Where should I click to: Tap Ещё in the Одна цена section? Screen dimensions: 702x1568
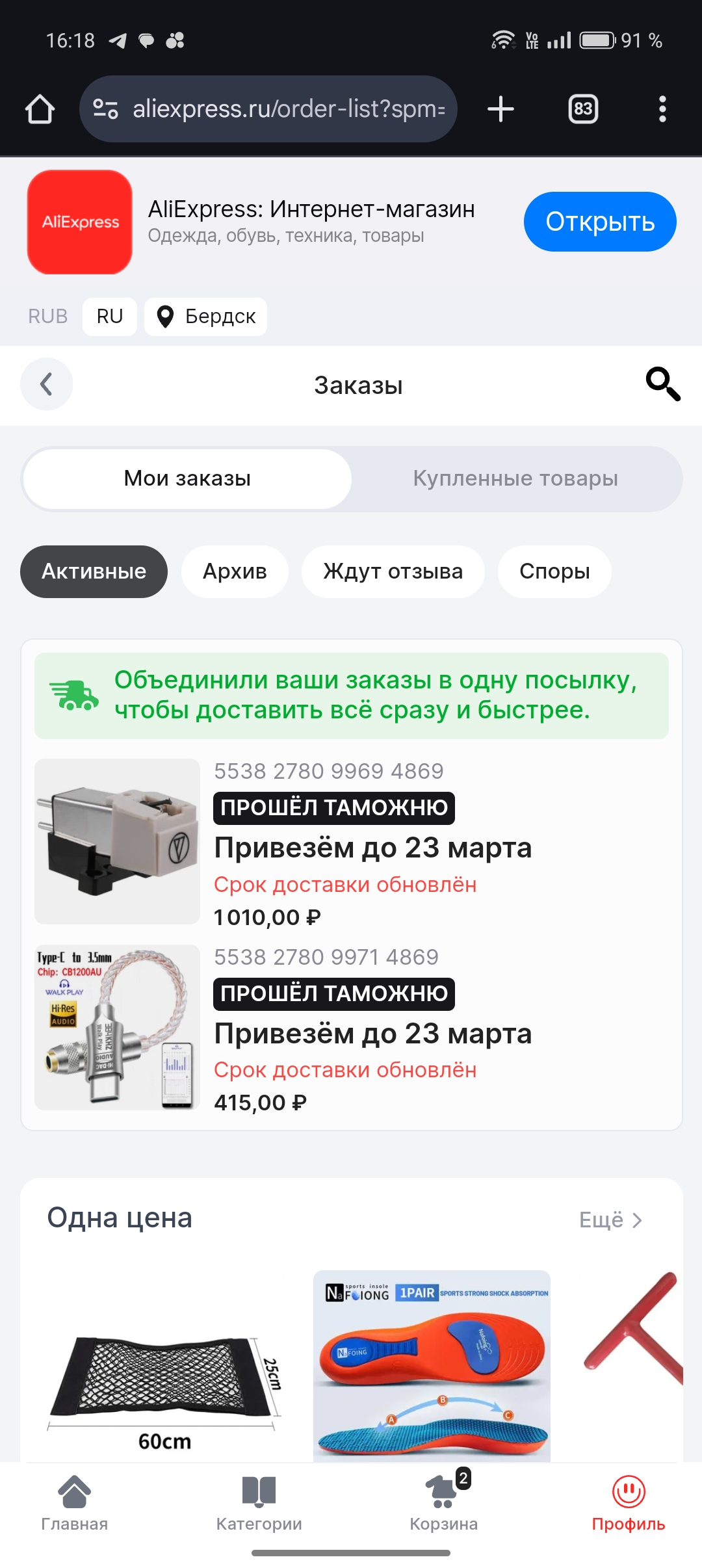click(610, 1220)
